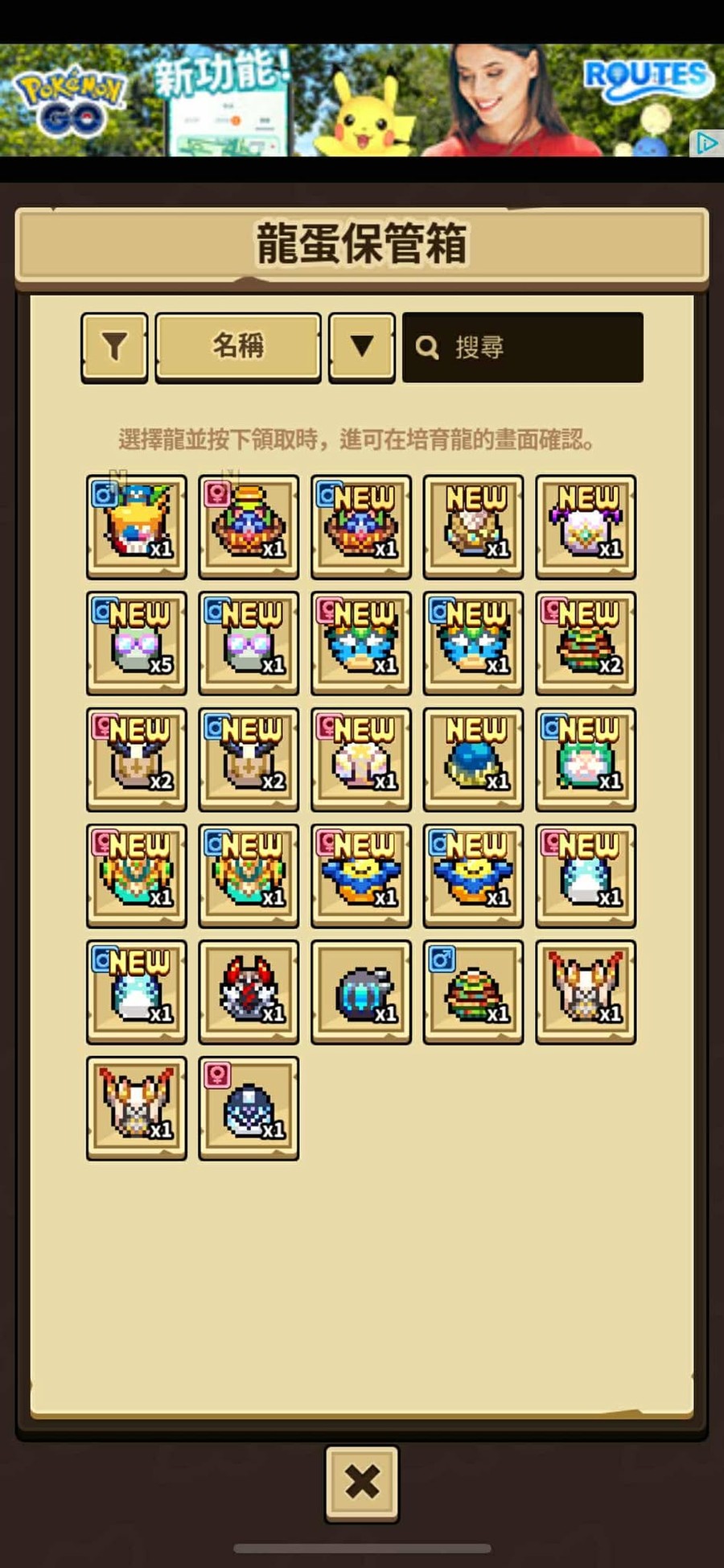The width and height of the screenshot is (724, 1568).
Task: Close the dragon egg storage box
Action: [362, 1483]
